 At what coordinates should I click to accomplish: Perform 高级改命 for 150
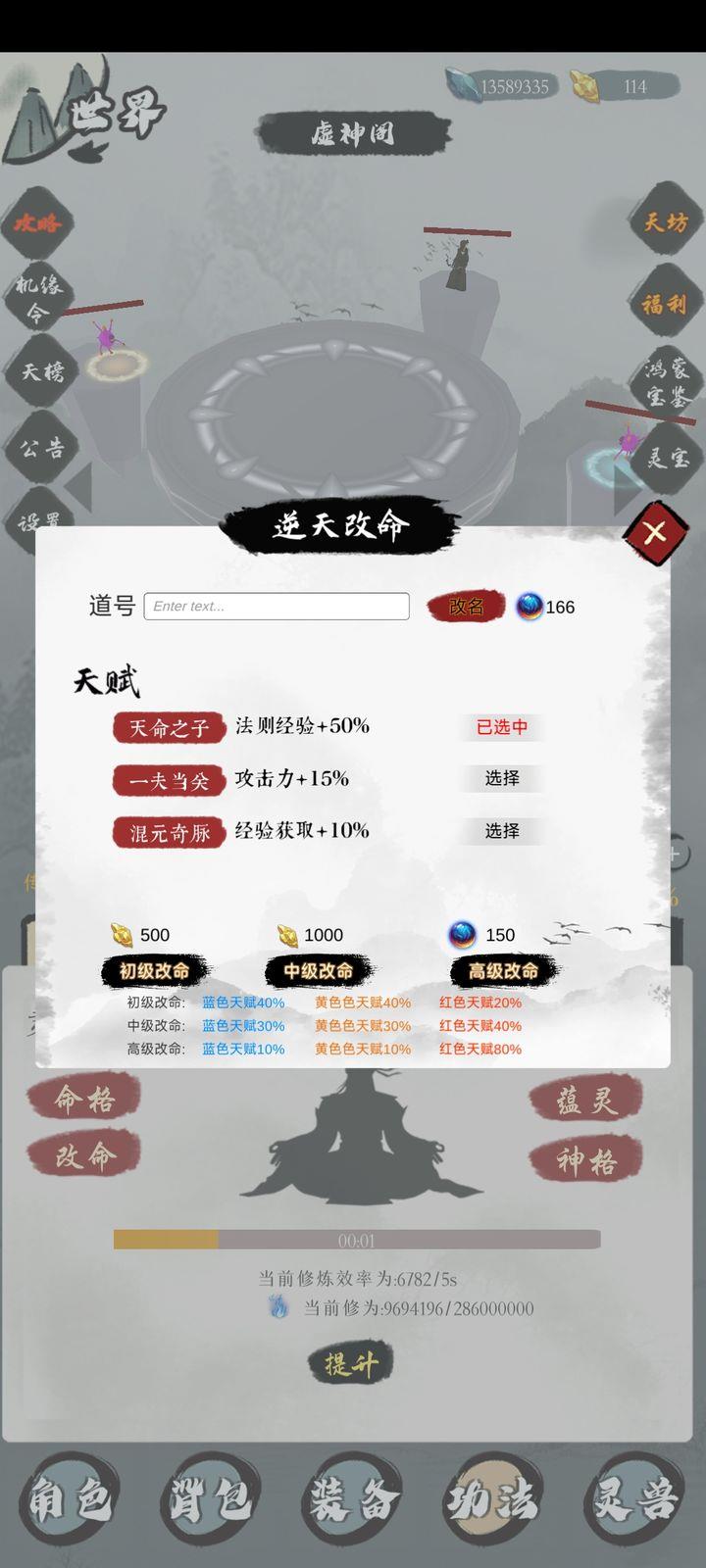503,970
